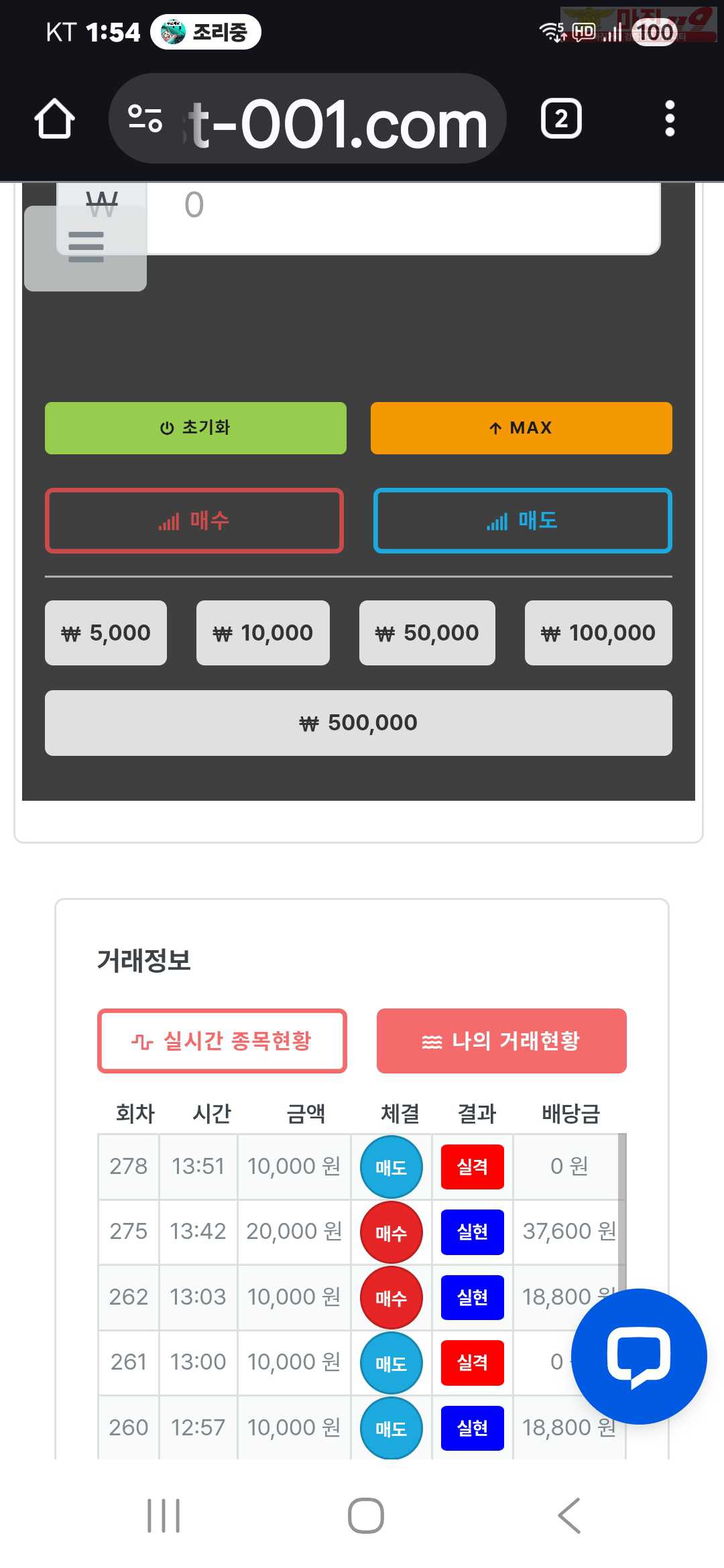Image resolution: width=724 pixels, height=1568 pixels.
Task: Open the hamburger drawer menu
Action: 86,247
